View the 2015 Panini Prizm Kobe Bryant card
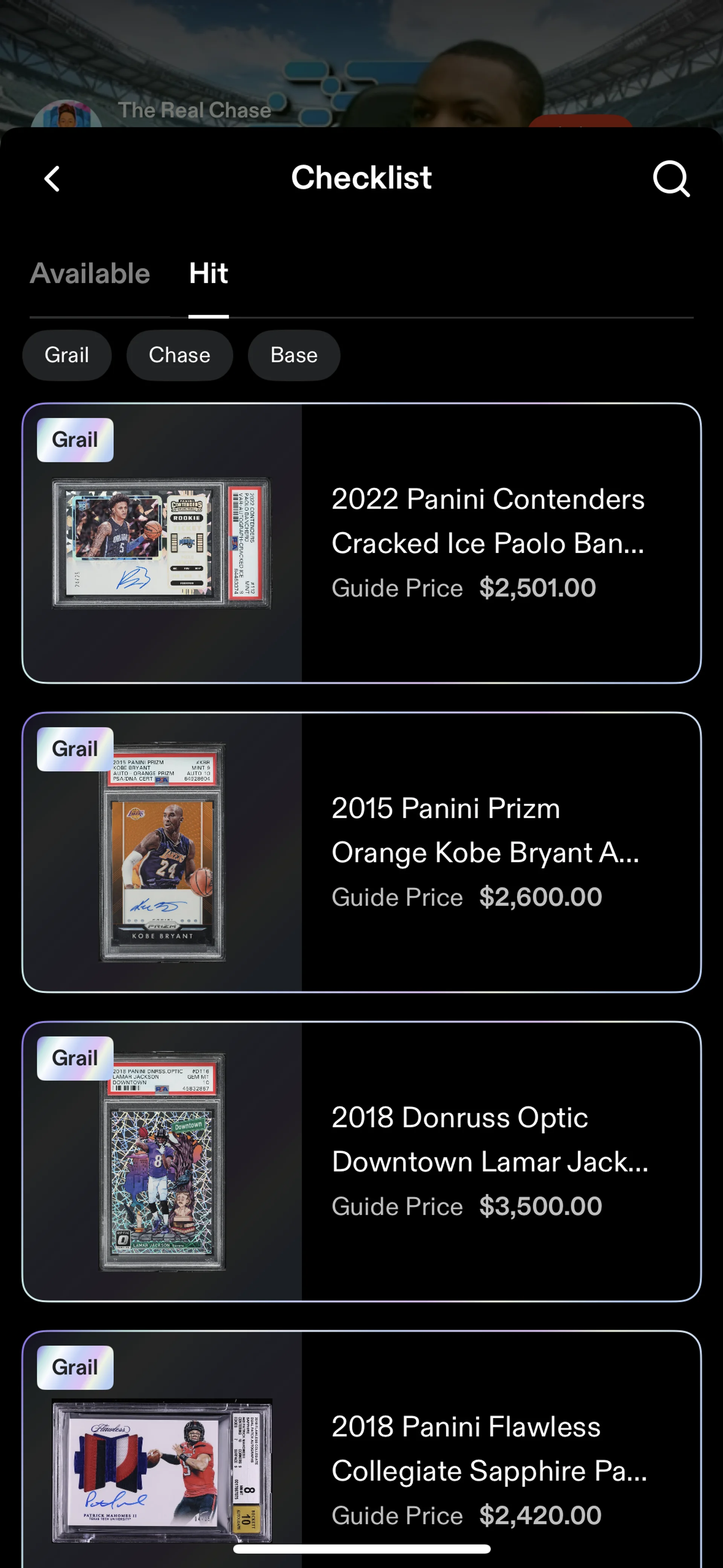 (361, 852)
